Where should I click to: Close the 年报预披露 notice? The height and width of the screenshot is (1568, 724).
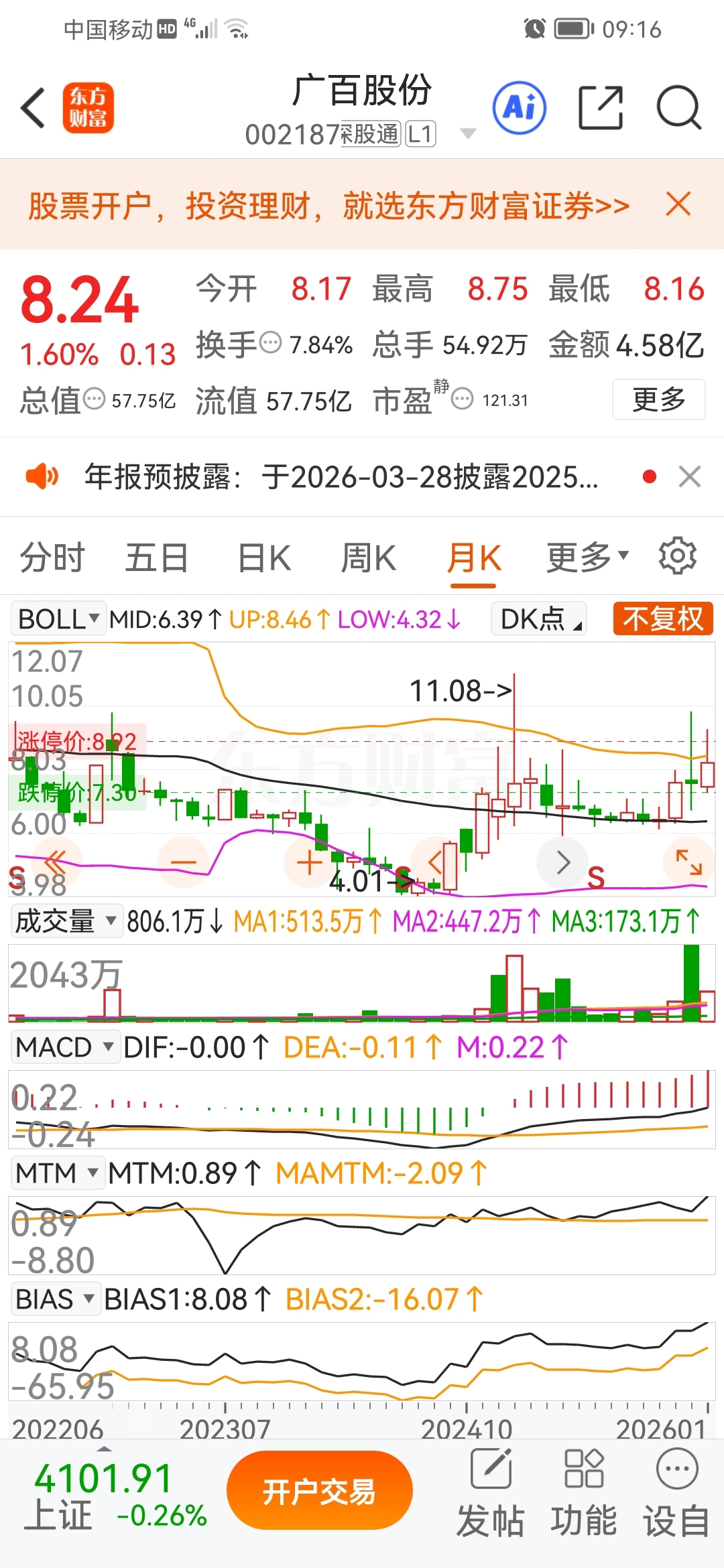tap(689, 477)
